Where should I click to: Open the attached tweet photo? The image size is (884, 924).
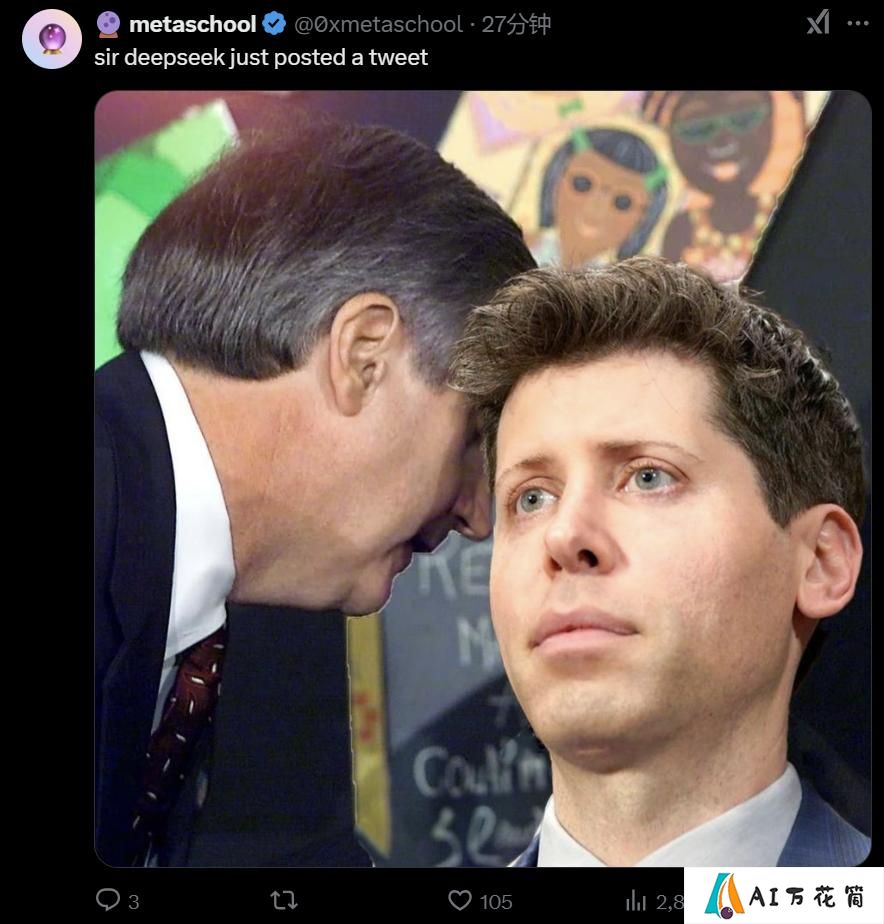(x=482, y=478)
